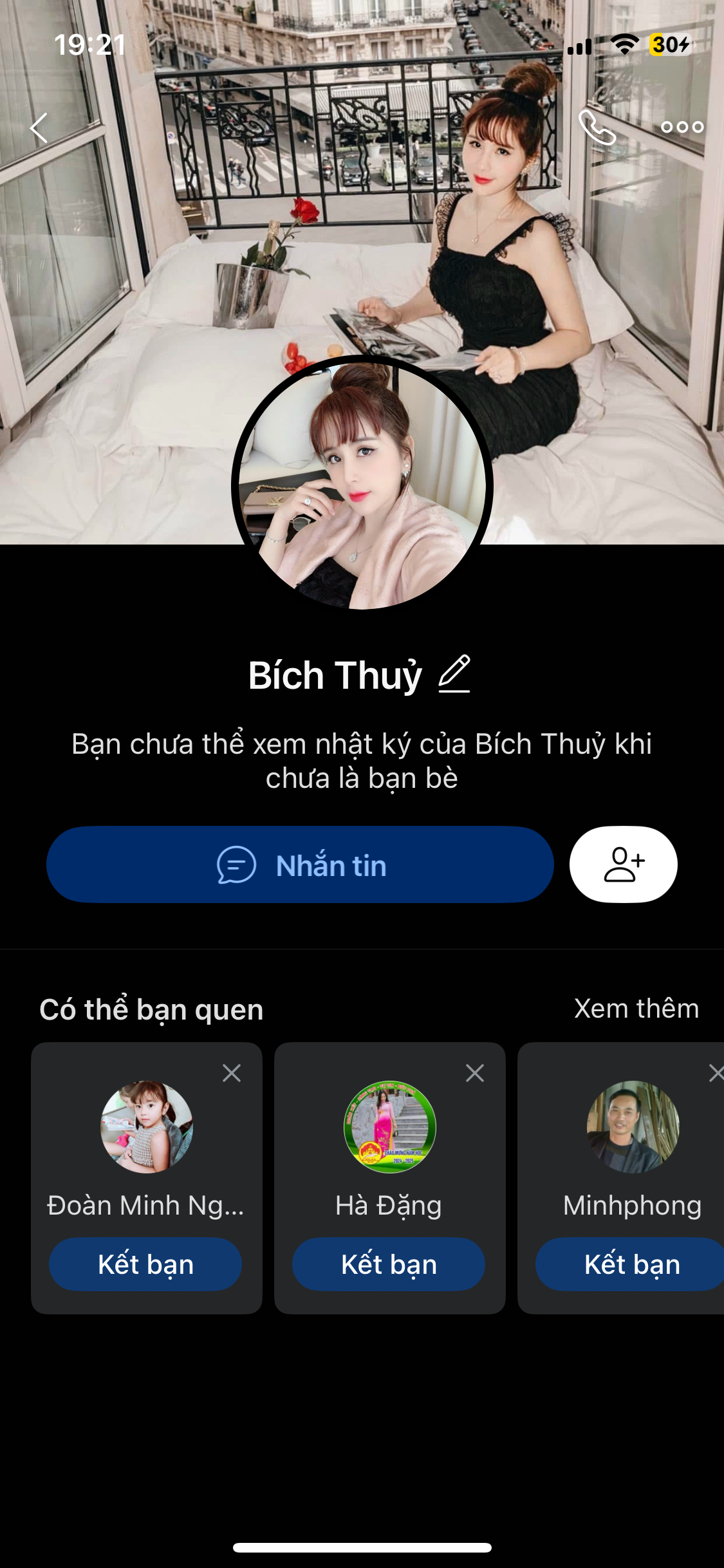View Đoàn Minh Ng... suggested profile photo
The width and height of the screenshot is (724, 1568).
(x=147, y=1126)
